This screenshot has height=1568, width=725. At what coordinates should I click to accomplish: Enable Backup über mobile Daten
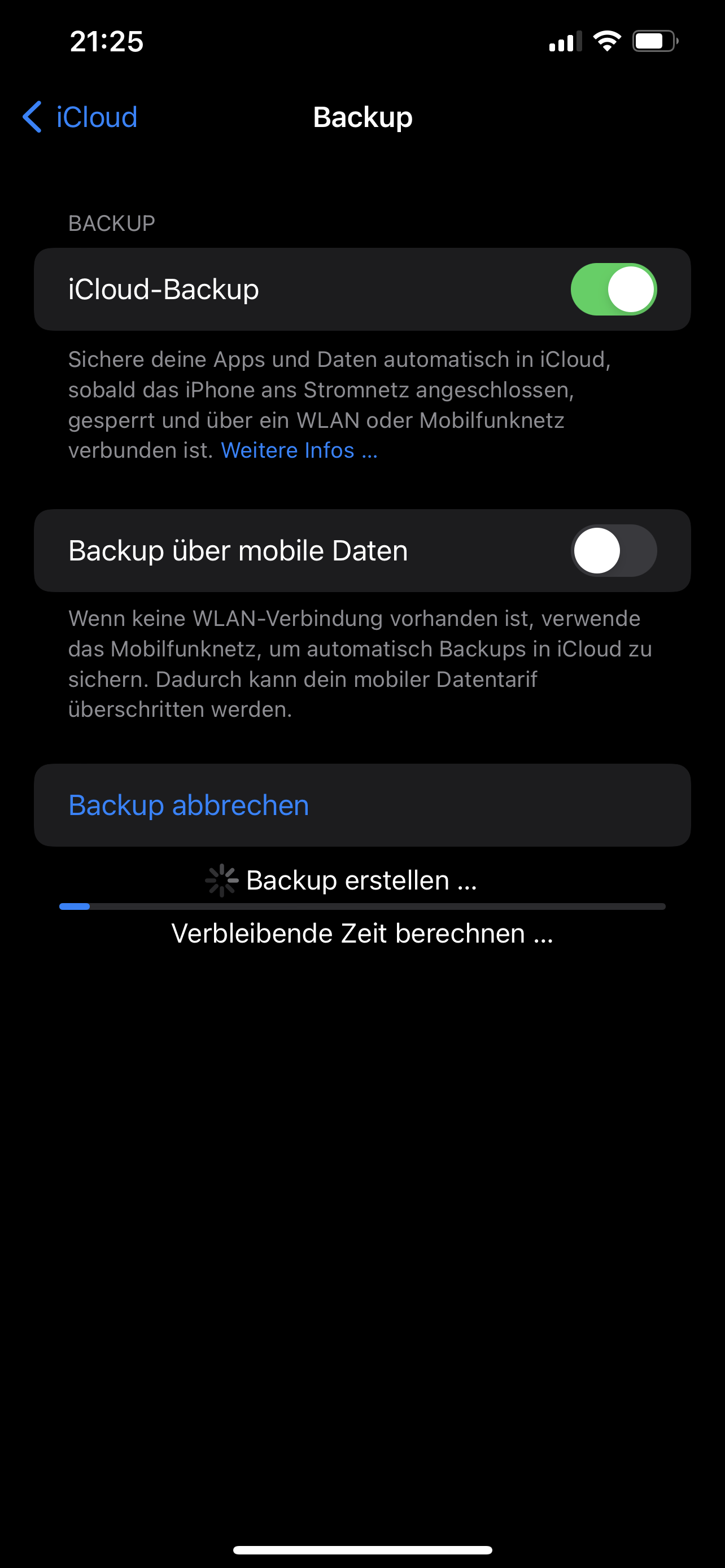tap(613, 550)
